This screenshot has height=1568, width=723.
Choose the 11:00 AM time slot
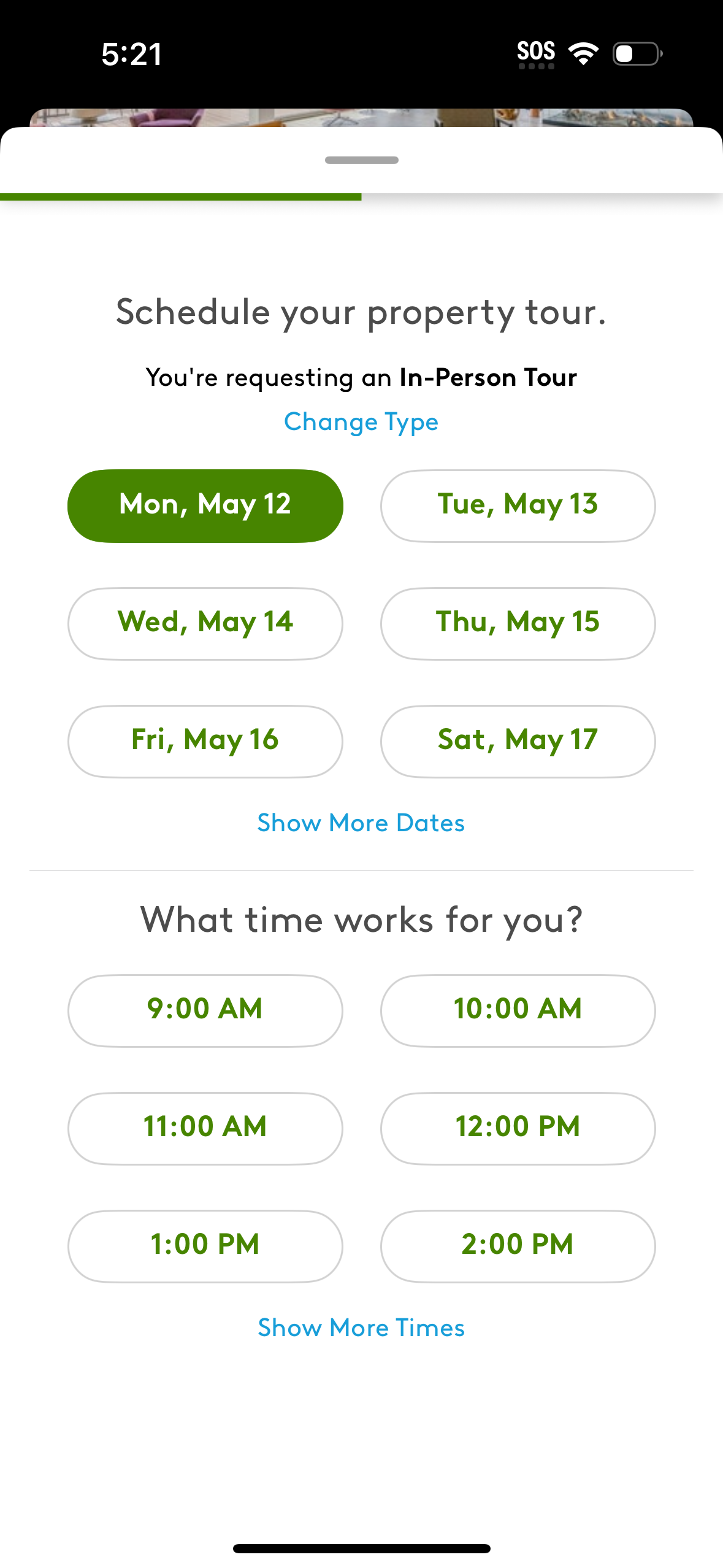click(x=205, y=1128)
